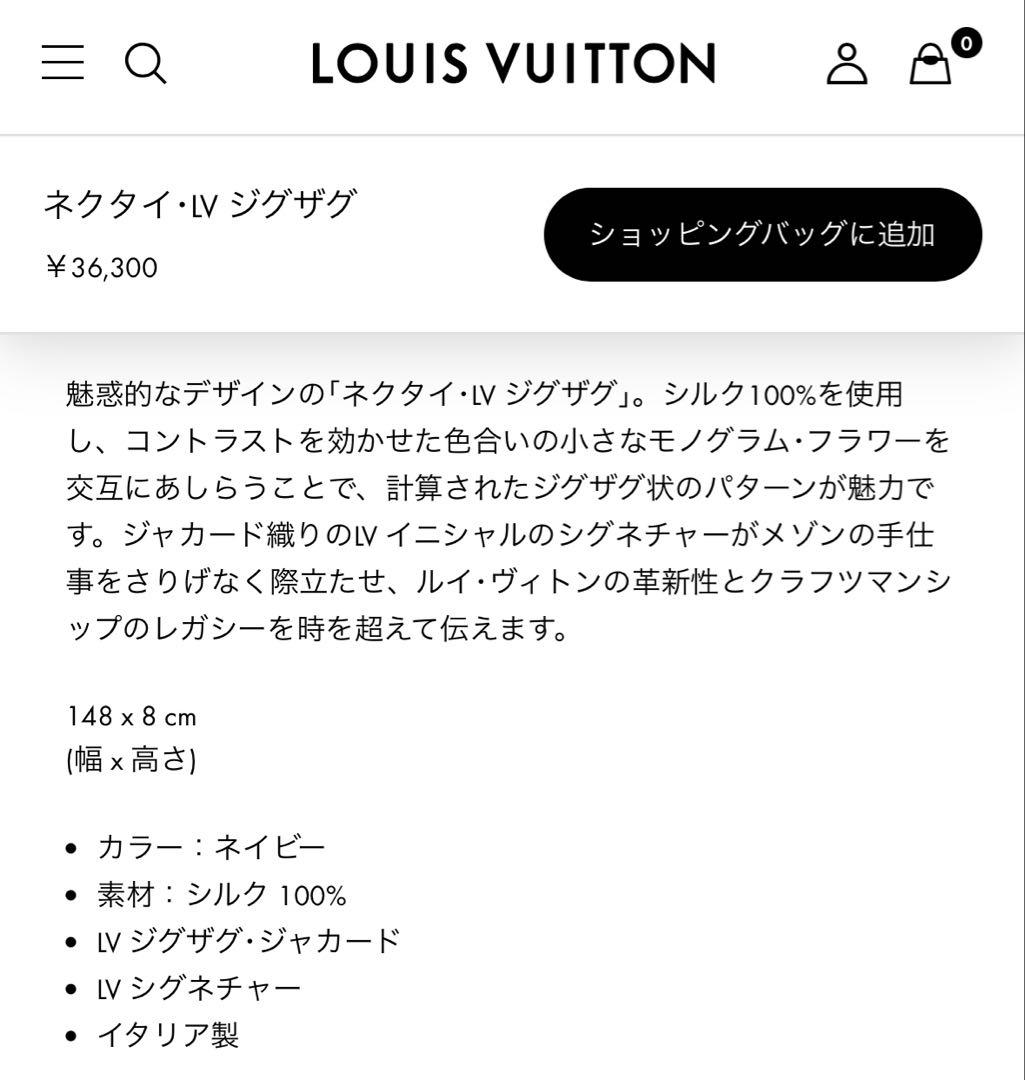Image resolution: width=1025 pixels, height=1080 pixels.
Task: Open the account profile icon
Action: (x=846, y=64)
